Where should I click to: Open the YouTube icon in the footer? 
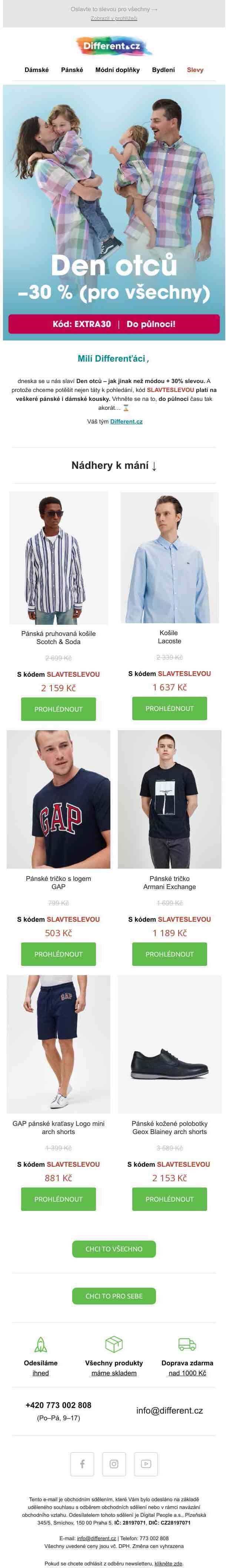(x=146, y=1464)
